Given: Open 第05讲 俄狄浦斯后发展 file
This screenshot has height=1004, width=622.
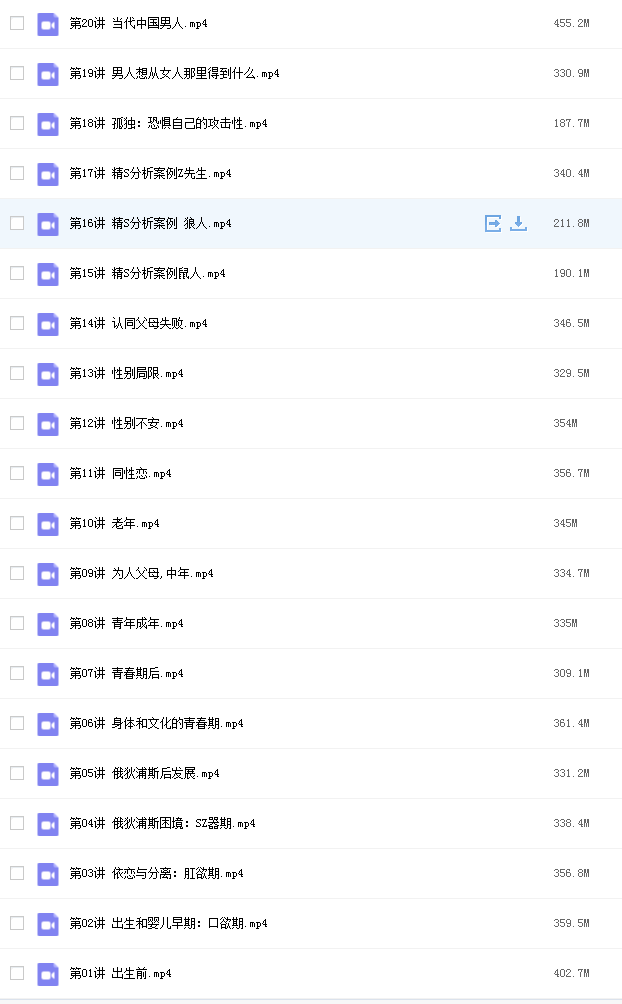Looking at the screenshot, I should [144, 773].
